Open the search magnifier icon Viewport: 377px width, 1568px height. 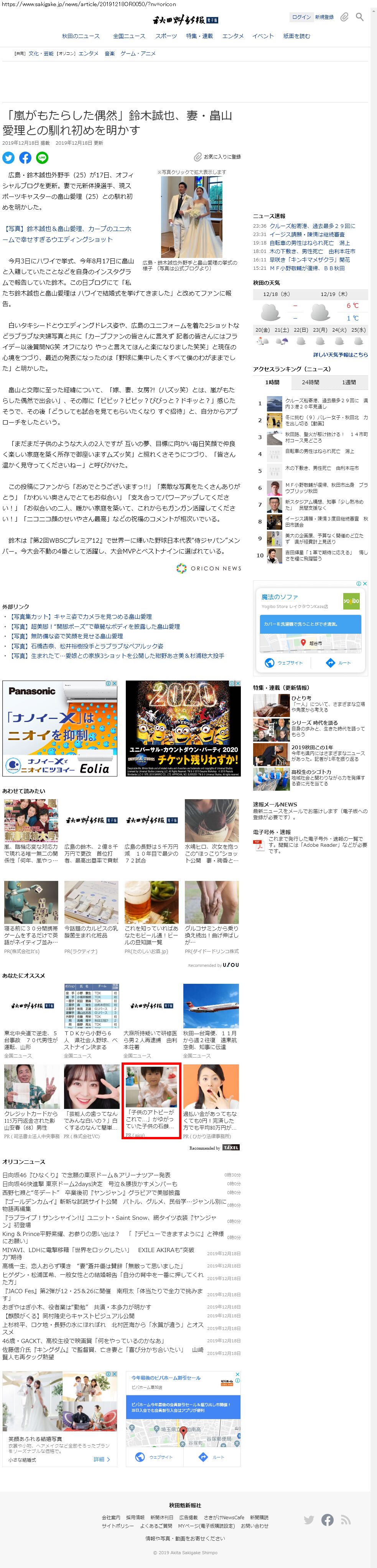(x=359, y=17)
